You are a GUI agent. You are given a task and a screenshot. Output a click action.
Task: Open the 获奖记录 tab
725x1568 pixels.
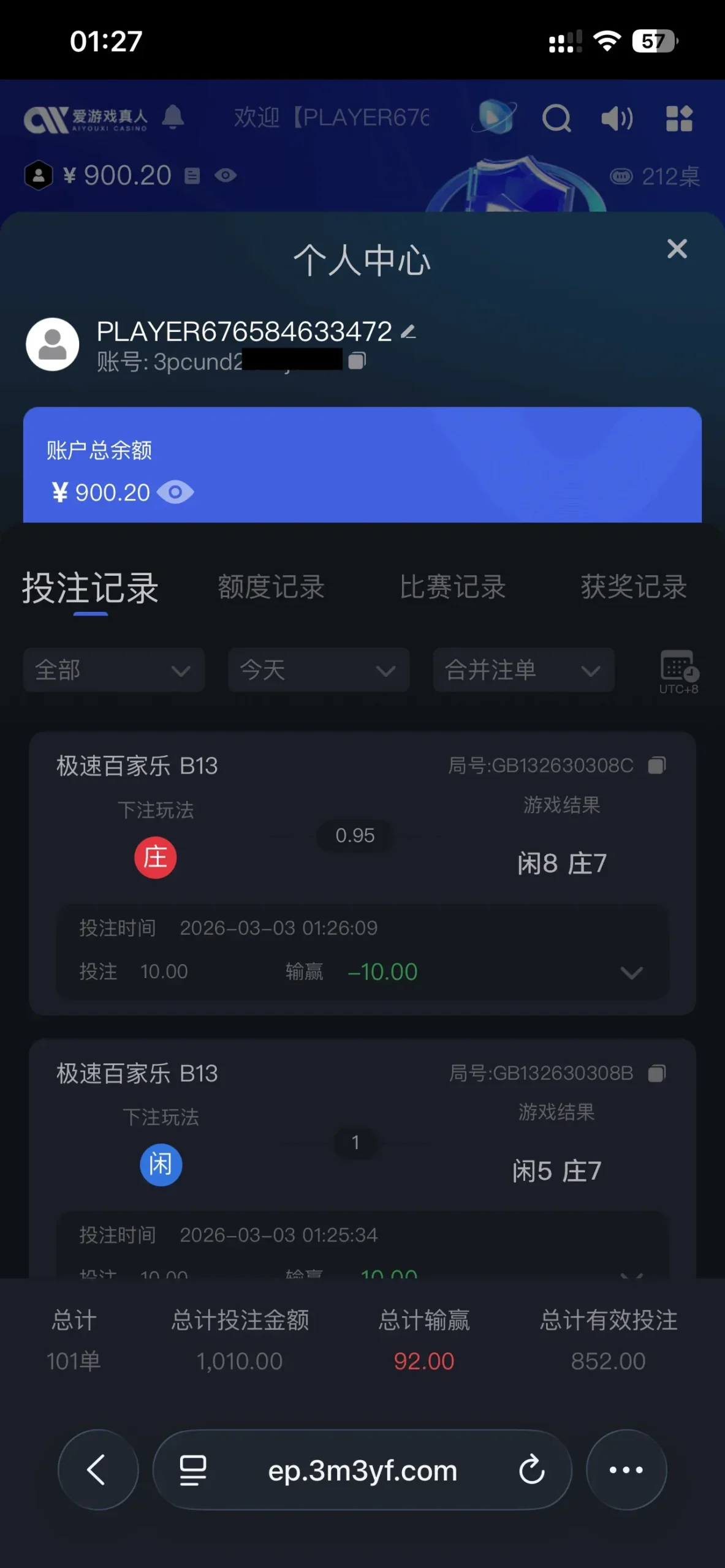point(633,587)
